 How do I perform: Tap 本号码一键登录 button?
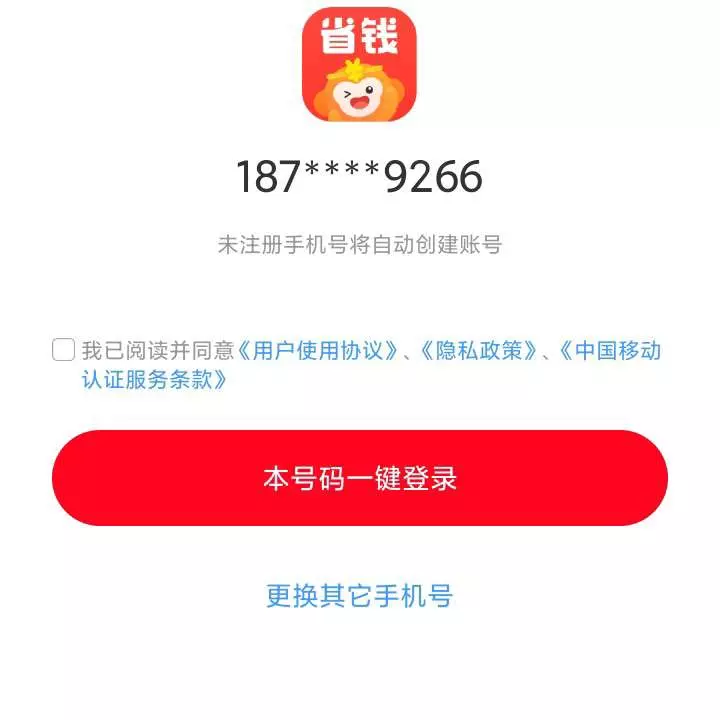point(360,478)
